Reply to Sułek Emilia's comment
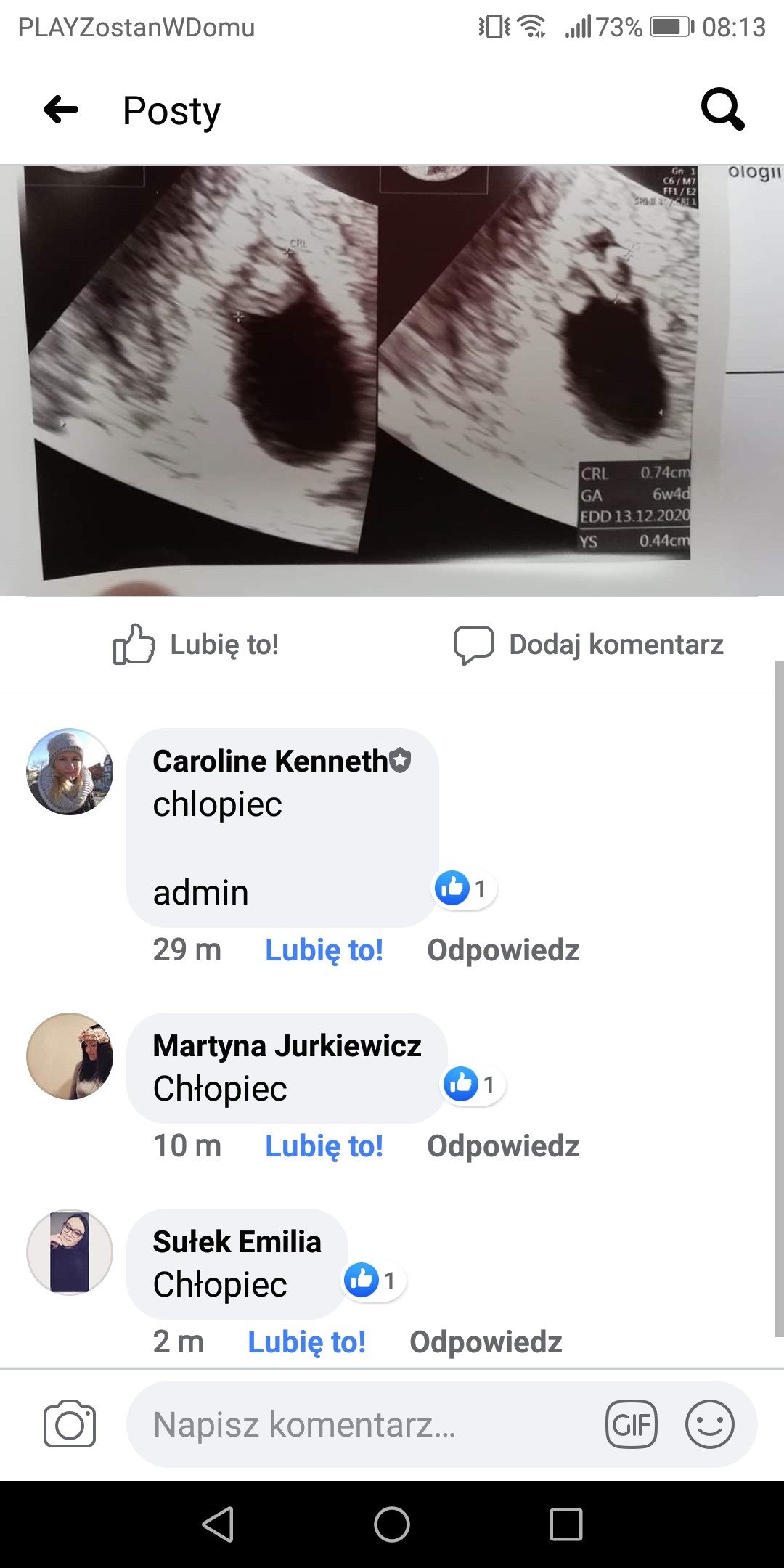 click(486, 1342)
